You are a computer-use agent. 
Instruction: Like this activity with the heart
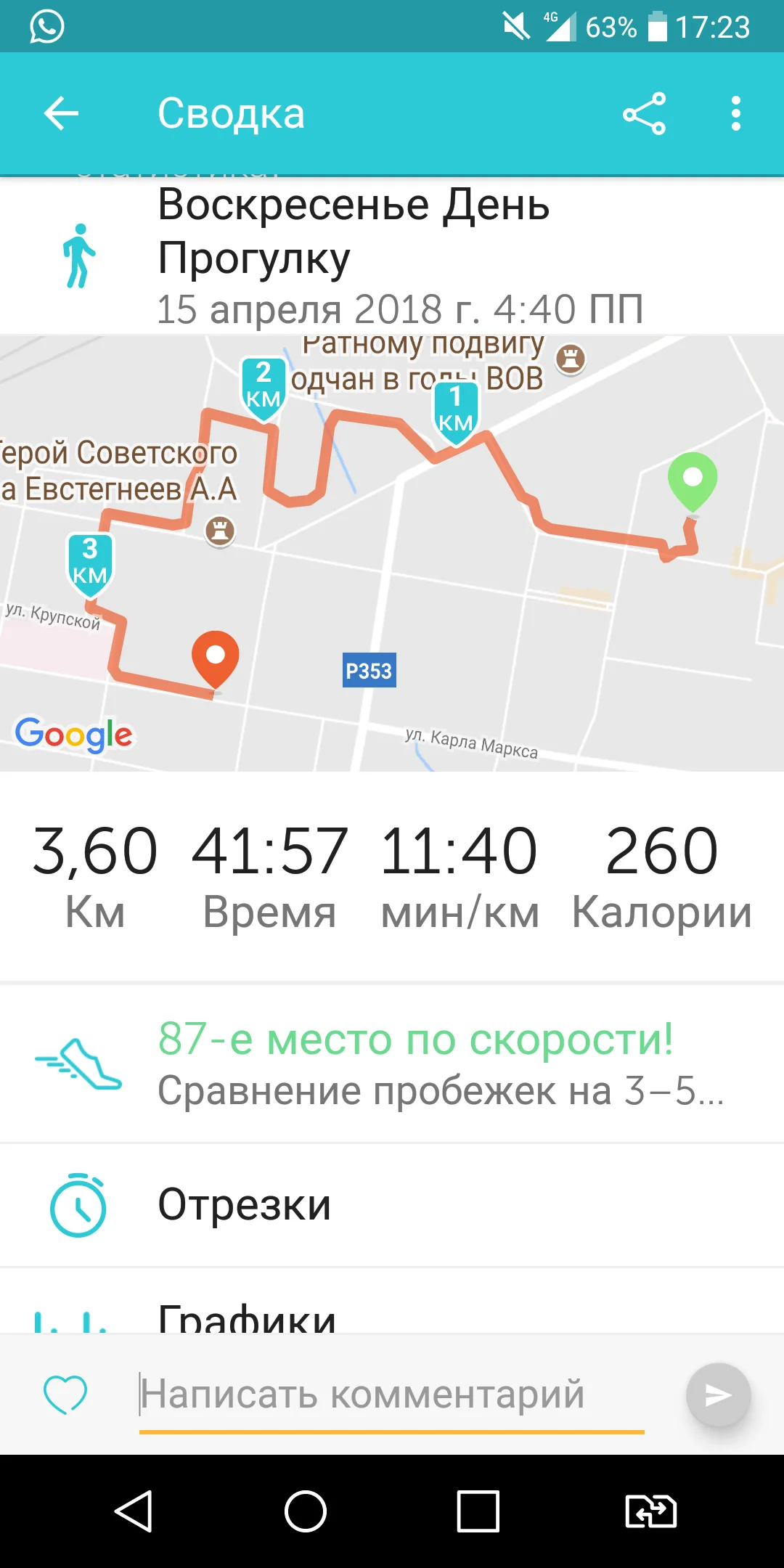(65, 1395)
